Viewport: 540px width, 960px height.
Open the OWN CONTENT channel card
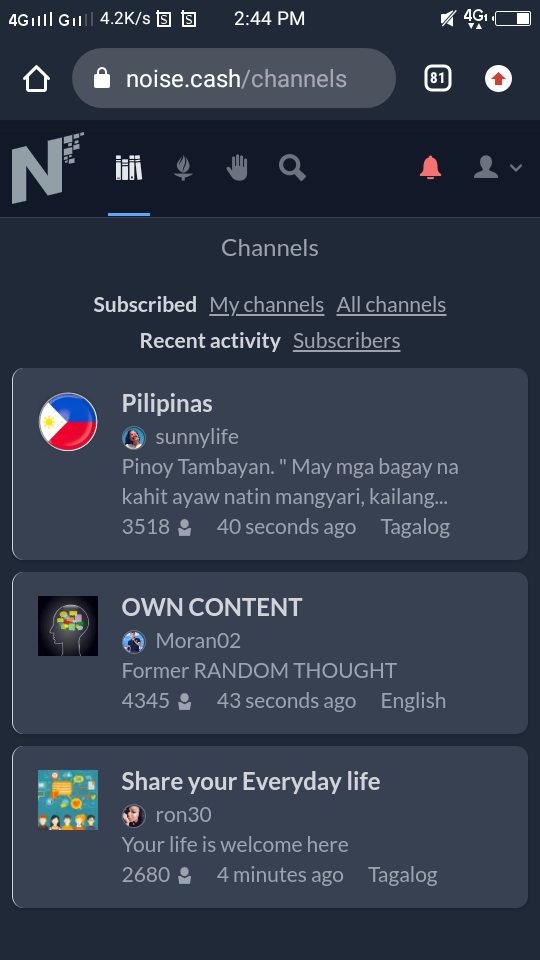click(270, 653)
